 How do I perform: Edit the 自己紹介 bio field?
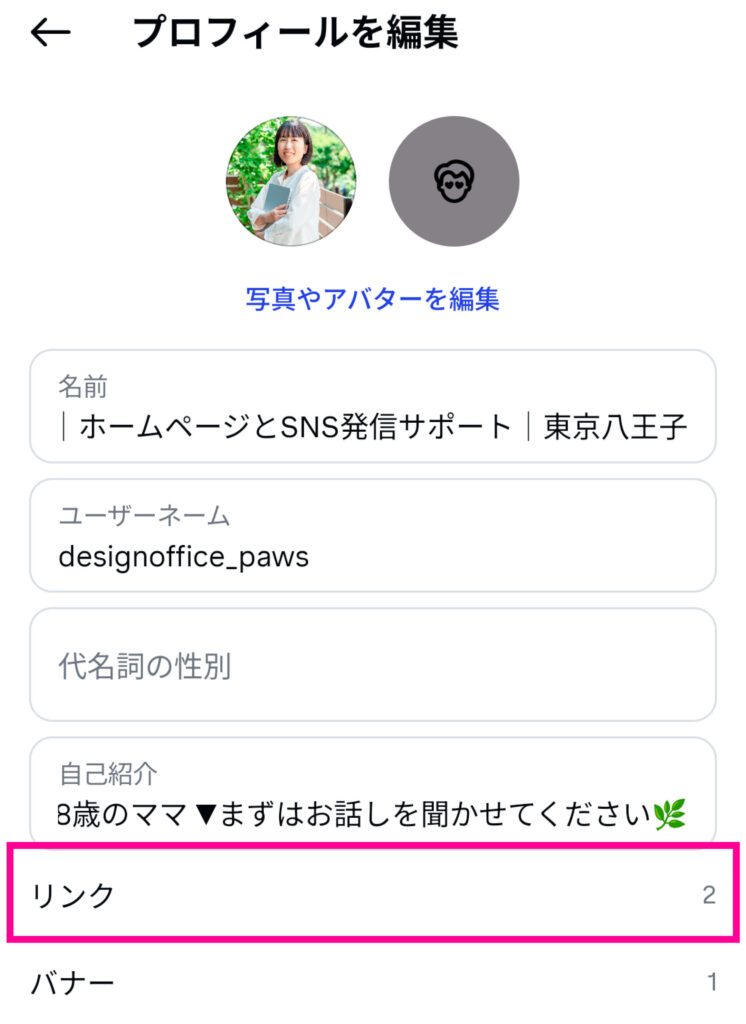tap(372, 793)
